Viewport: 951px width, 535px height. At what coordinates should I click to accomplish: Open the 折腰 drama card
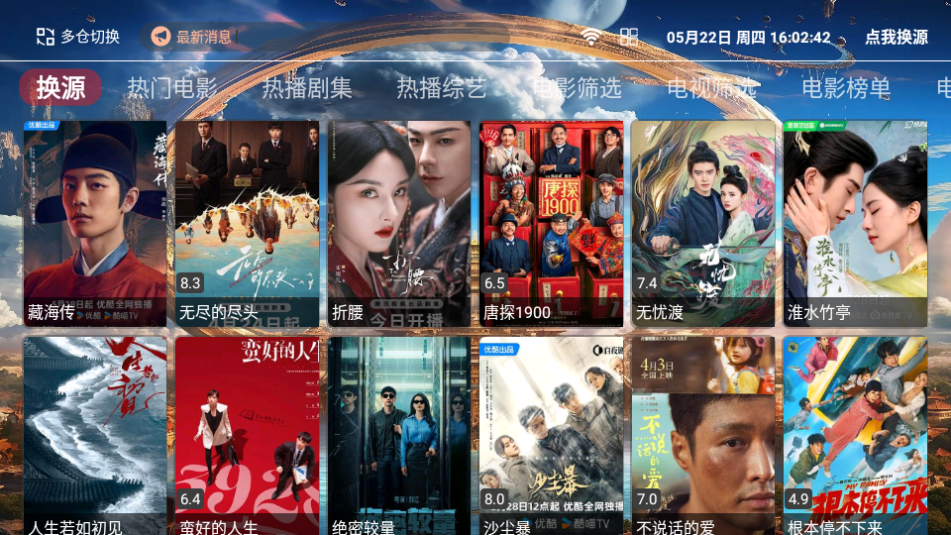(399, 223)
